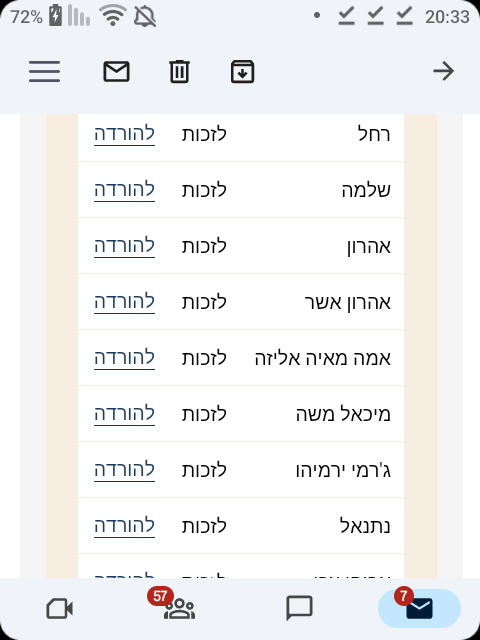Screen dimensions: 480x640
Task: Tap the להורדה link in the אהרון row
Action: pos(124,246)
